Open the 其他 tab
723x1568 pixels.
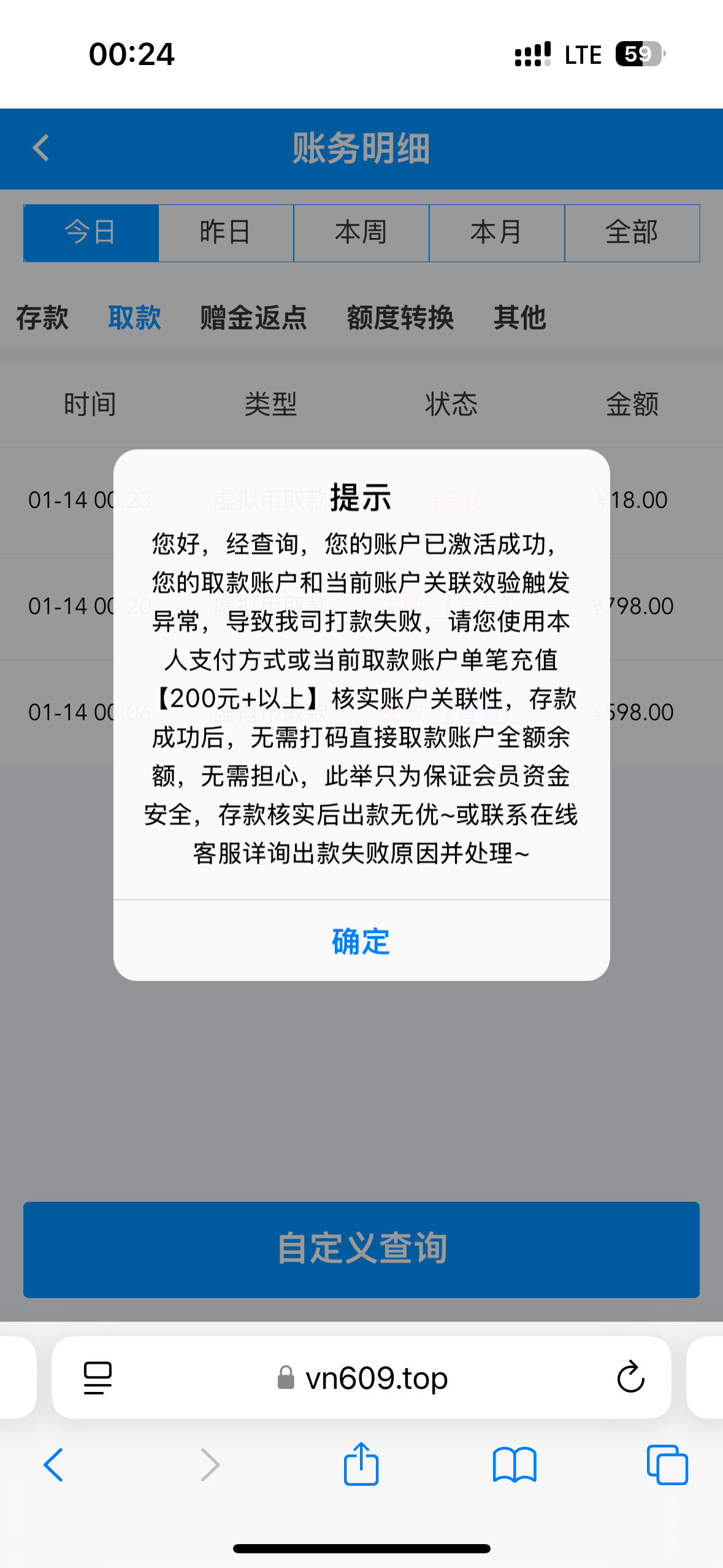point(519,318)
